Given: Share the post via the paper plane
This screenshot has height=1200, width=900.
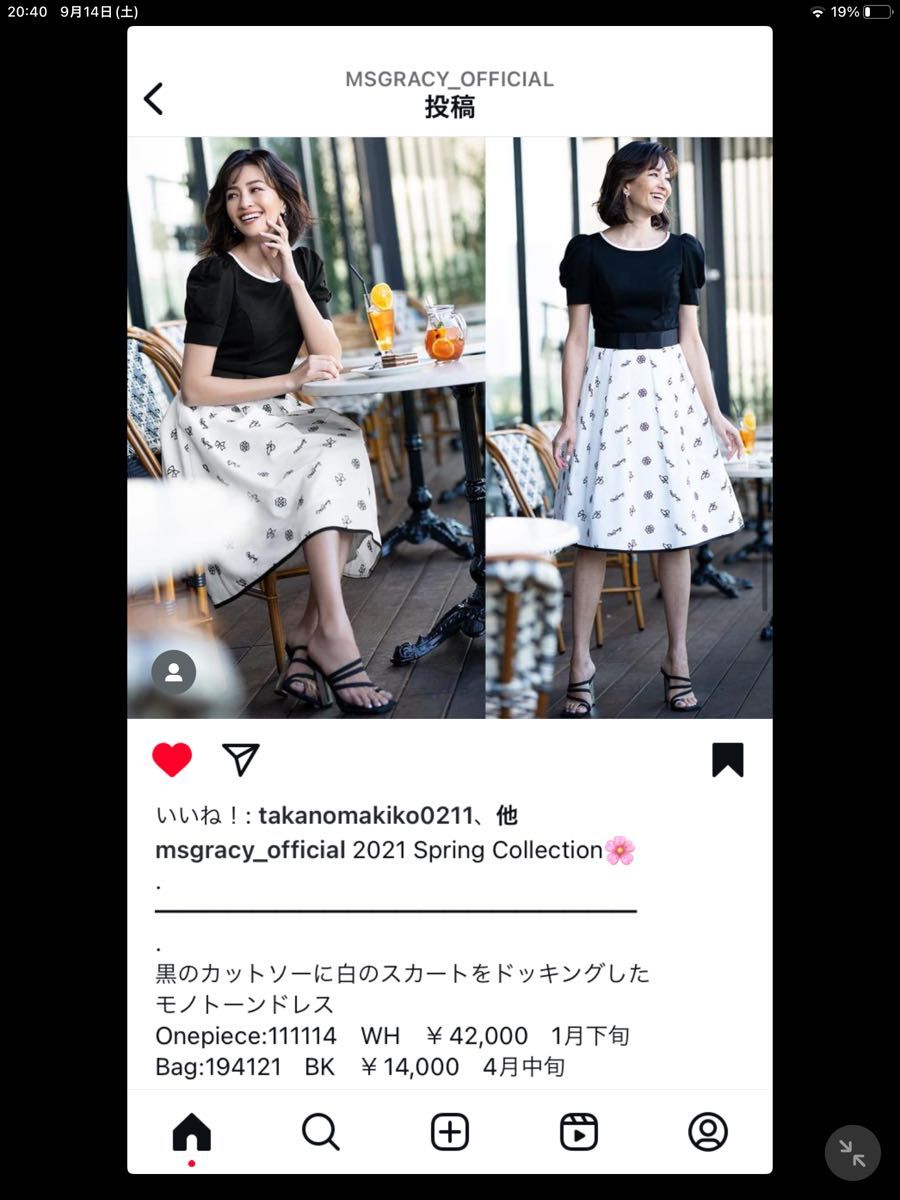Looking at the screenshot, I should pos(241,760).
